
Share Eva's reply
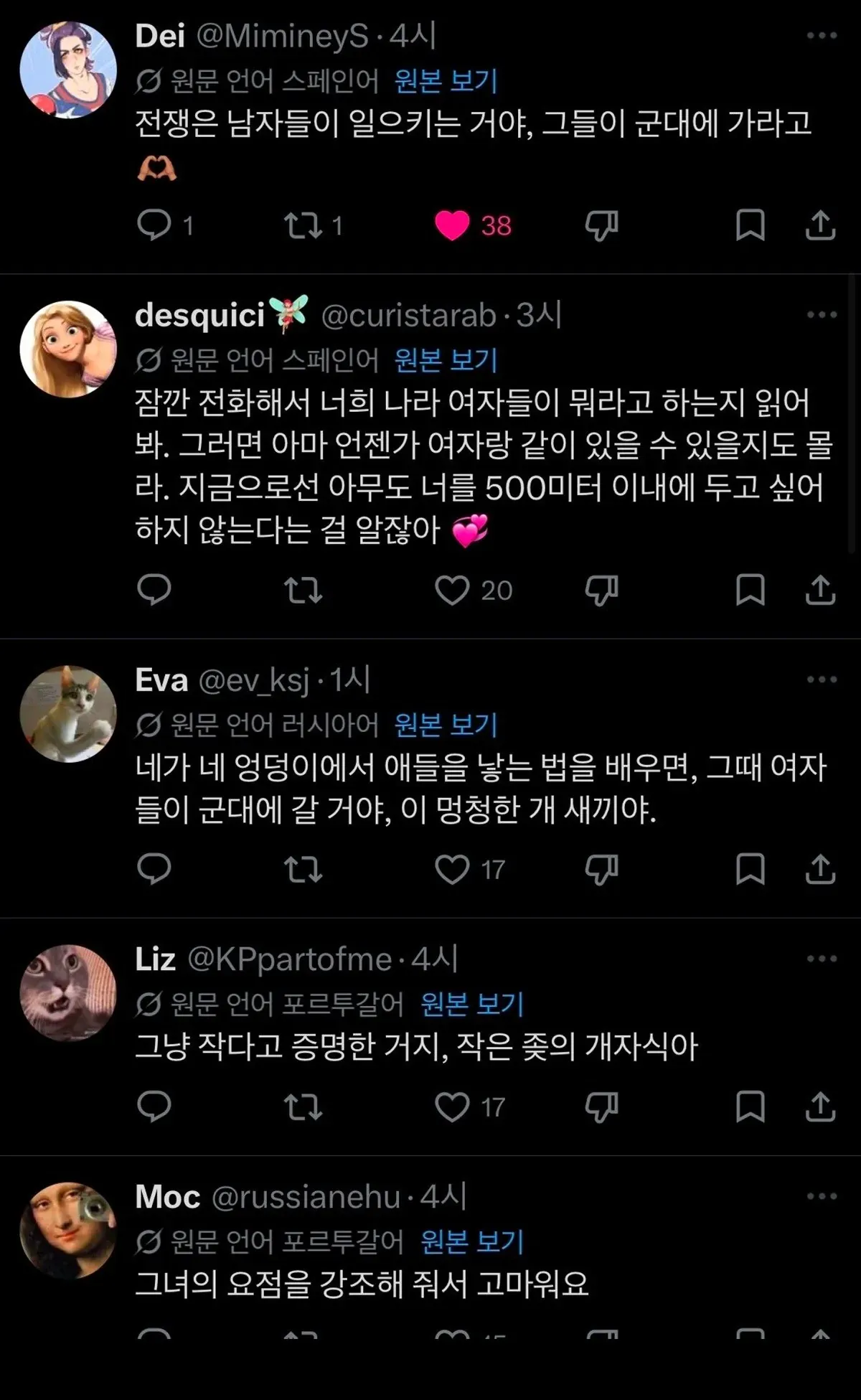click(820, 870)
